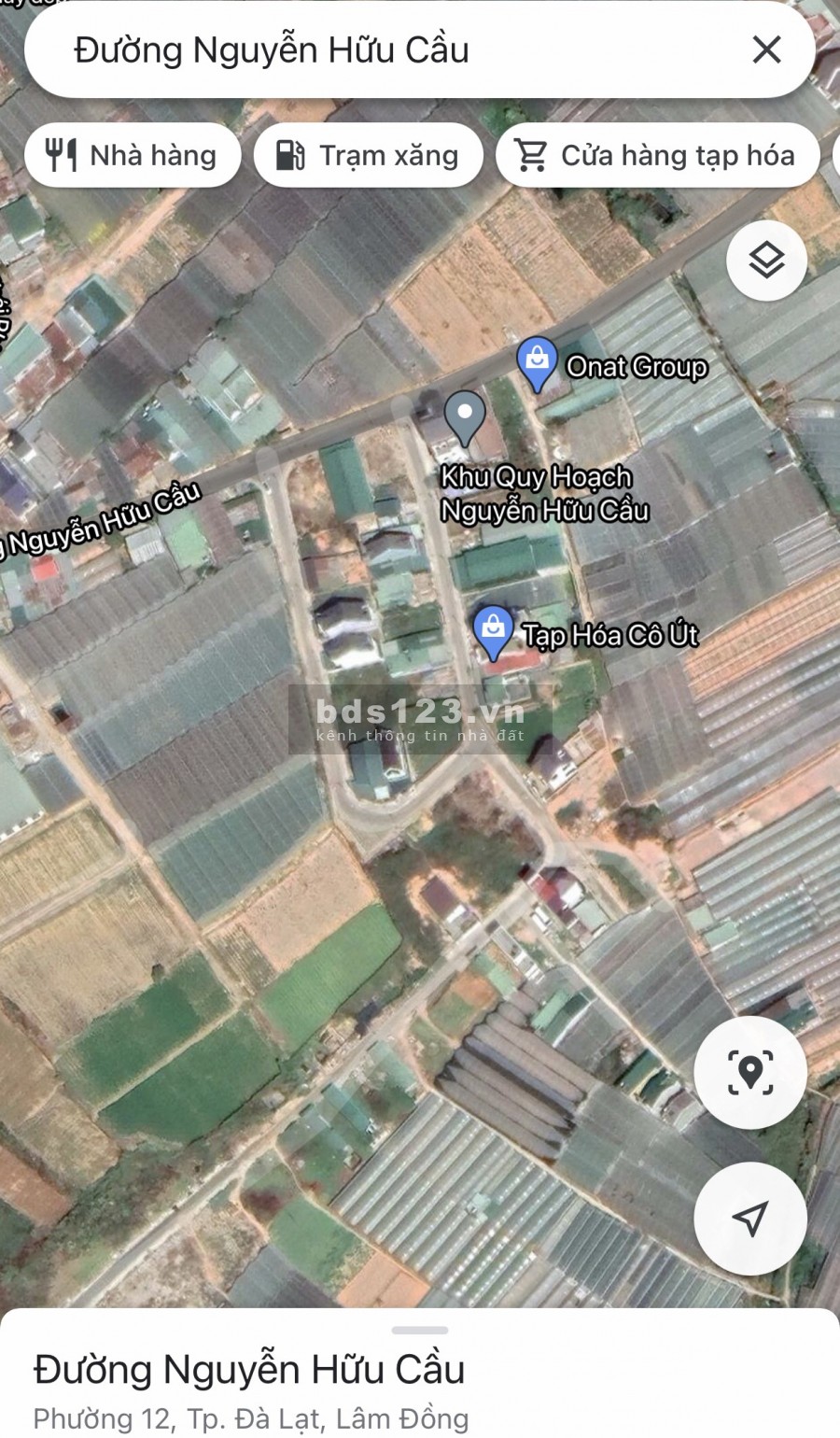
Task: Expand the Đường Nguyễn Hữu Cầu info sheet
Action: click(420, 1331)
